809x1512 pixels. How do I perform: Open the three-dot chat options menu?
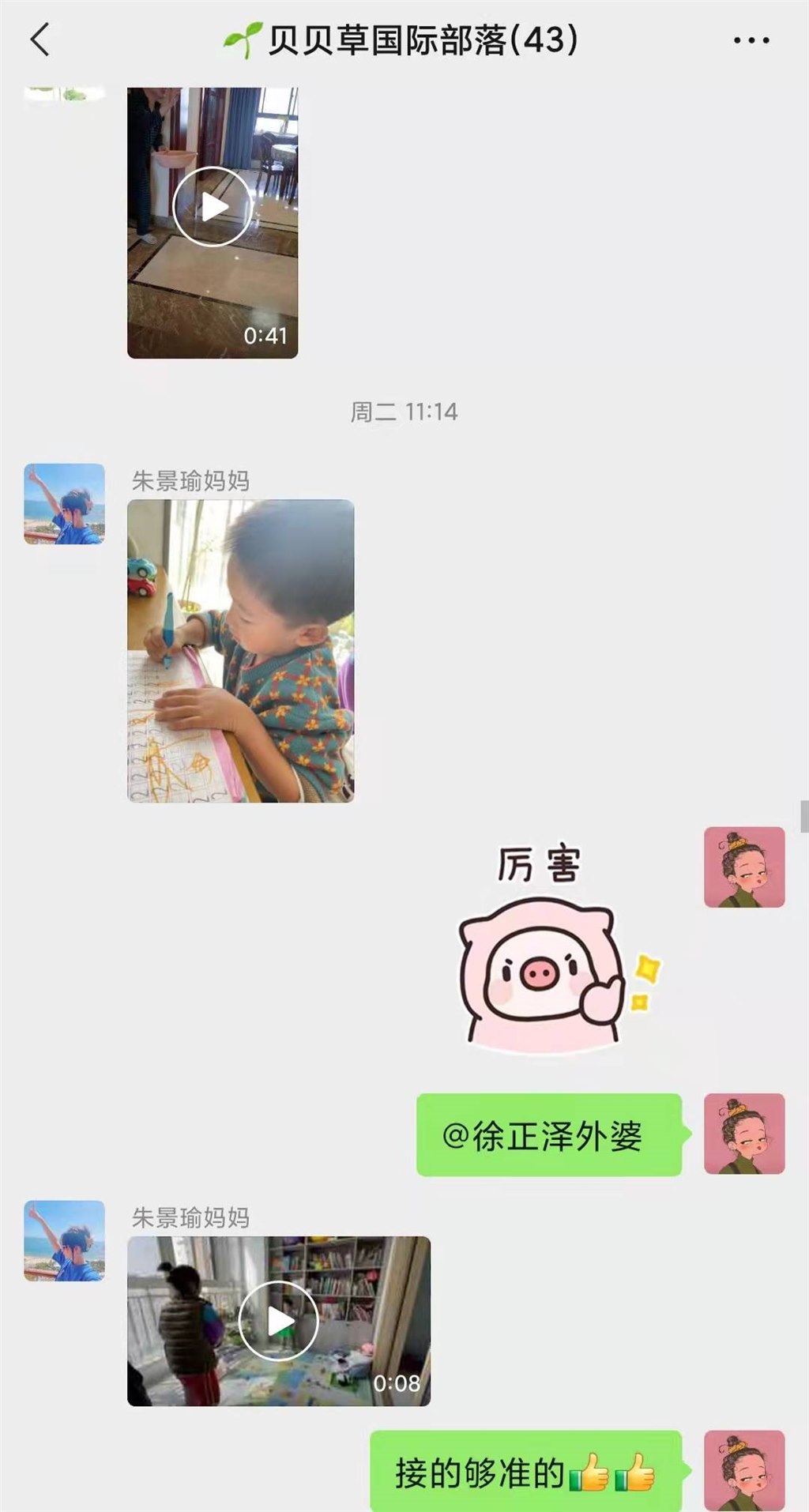(751, 39)
